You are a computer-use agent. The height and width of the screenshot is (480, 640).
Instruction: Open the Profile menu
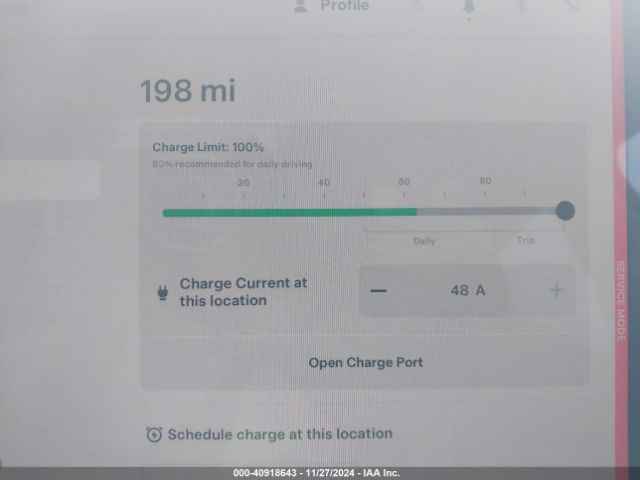(332, 7)
